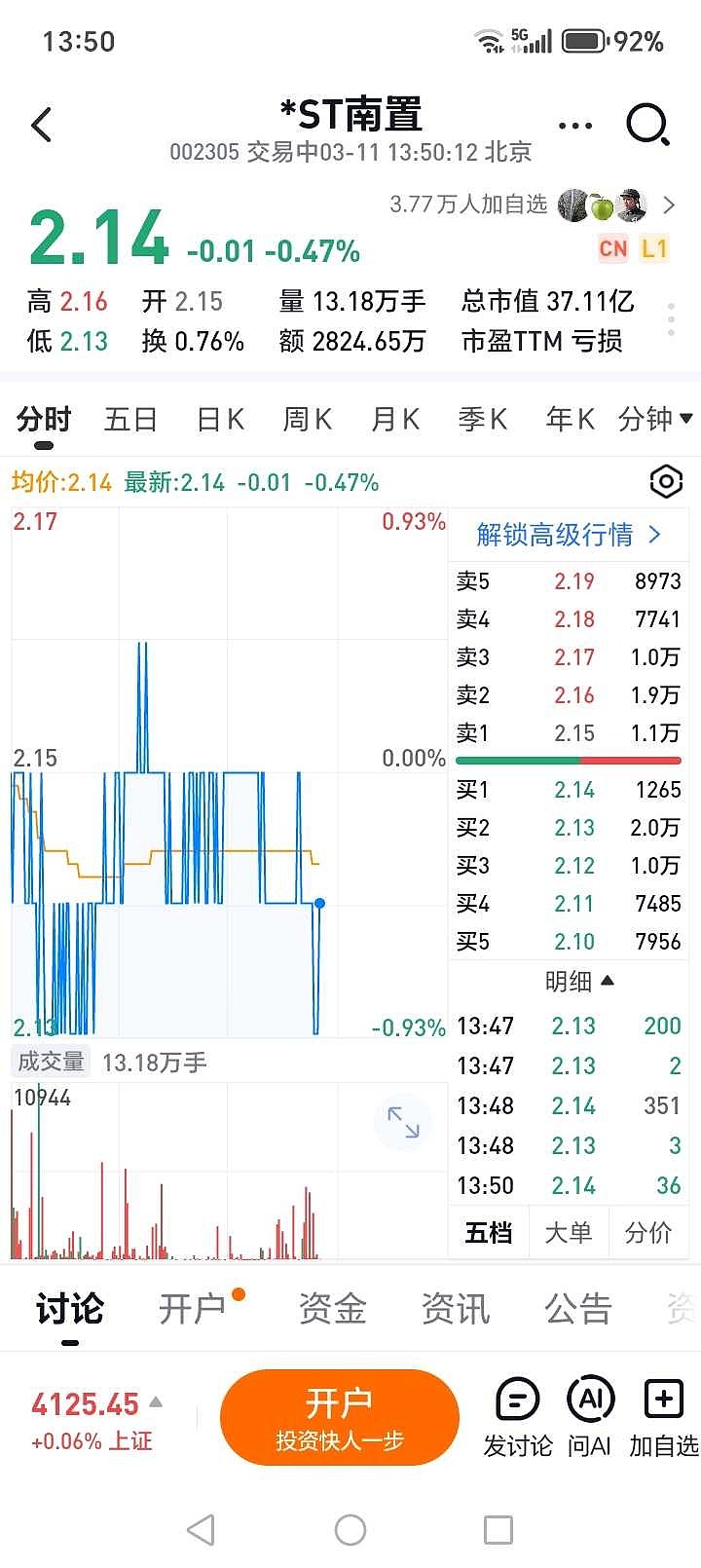Tap the 开户 orange button
The width and height of the screenshot is (701, 1568).
click(340, 1417)
